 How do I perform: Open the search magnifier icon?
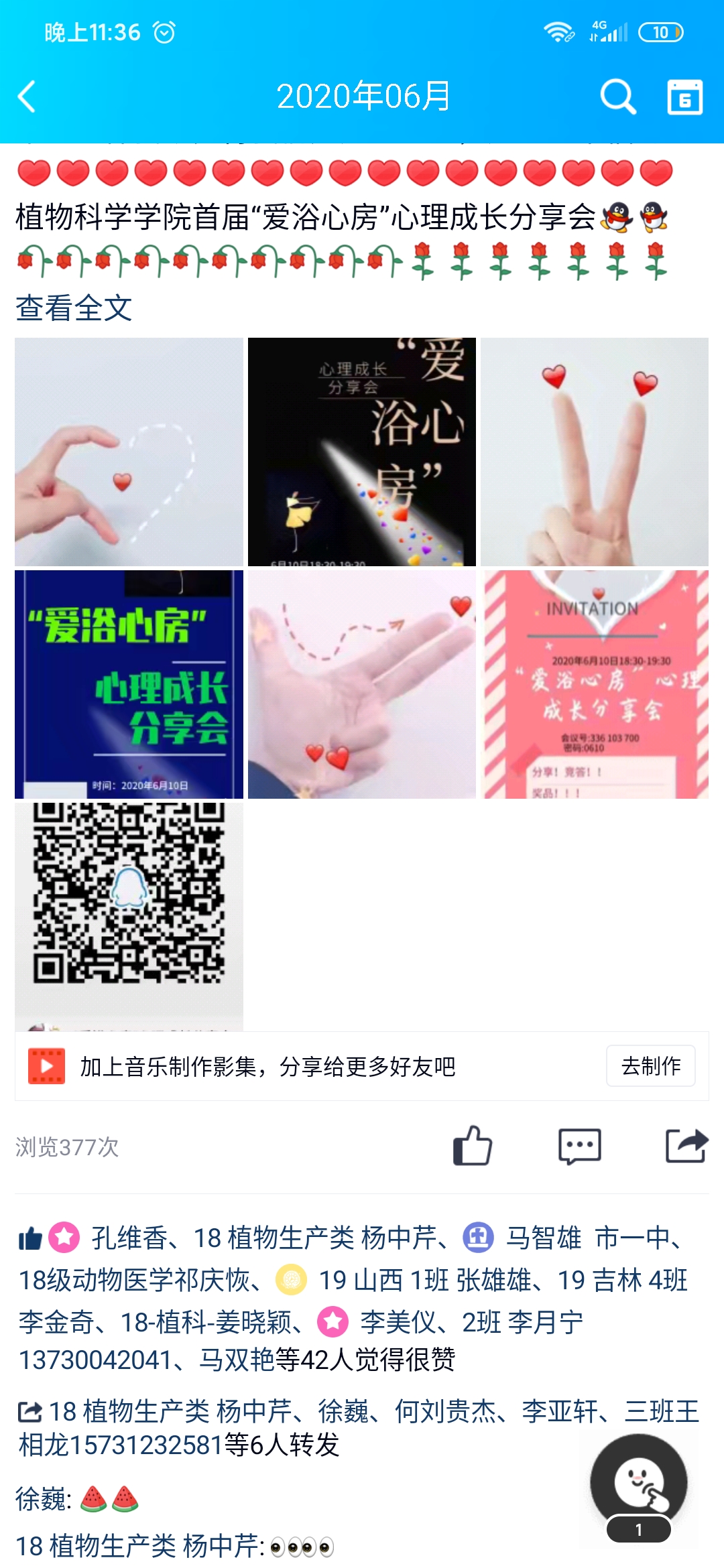point(617,97)
